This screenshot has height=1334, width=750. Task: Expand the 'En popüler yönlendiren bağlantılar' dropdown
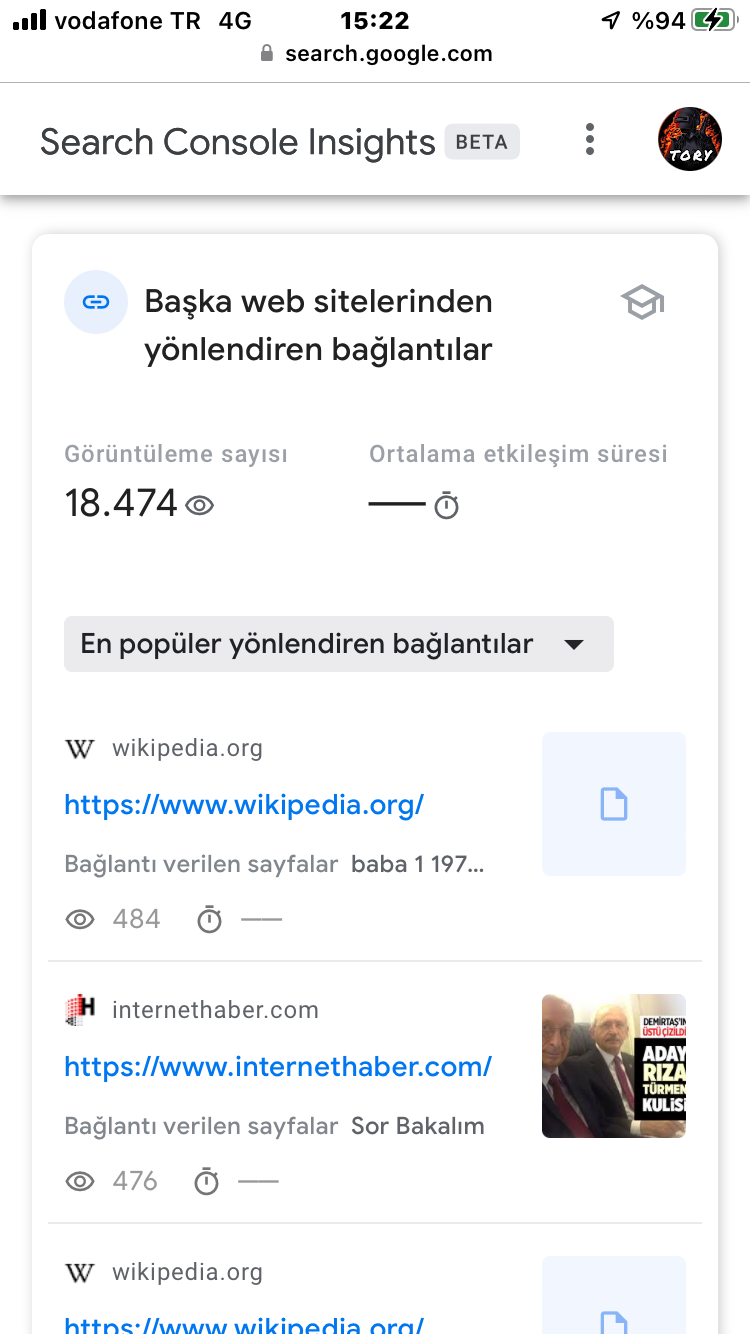pos(339,644)
